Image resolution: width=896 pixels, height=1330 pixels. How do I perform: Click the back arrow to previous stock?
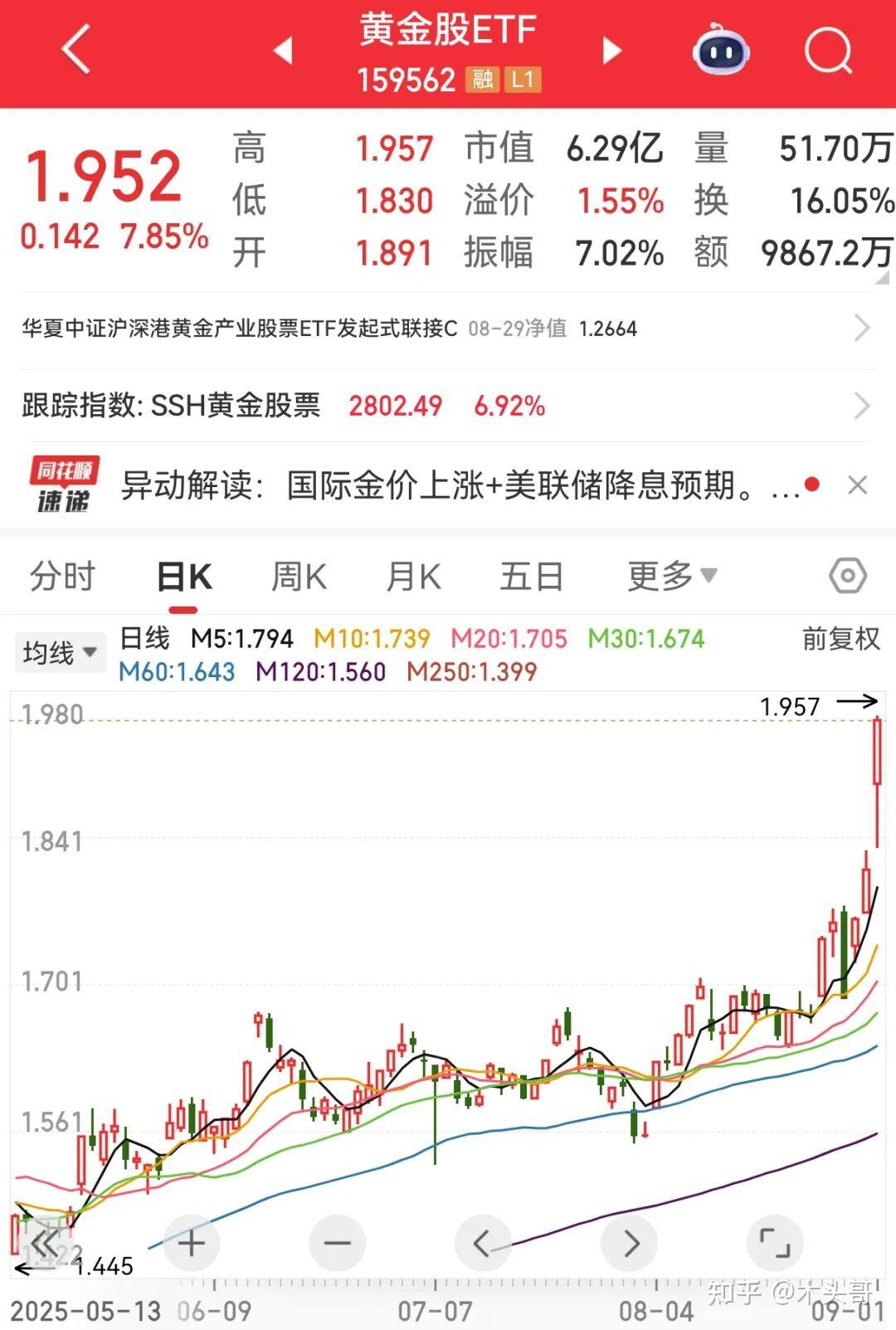point(283,51)
